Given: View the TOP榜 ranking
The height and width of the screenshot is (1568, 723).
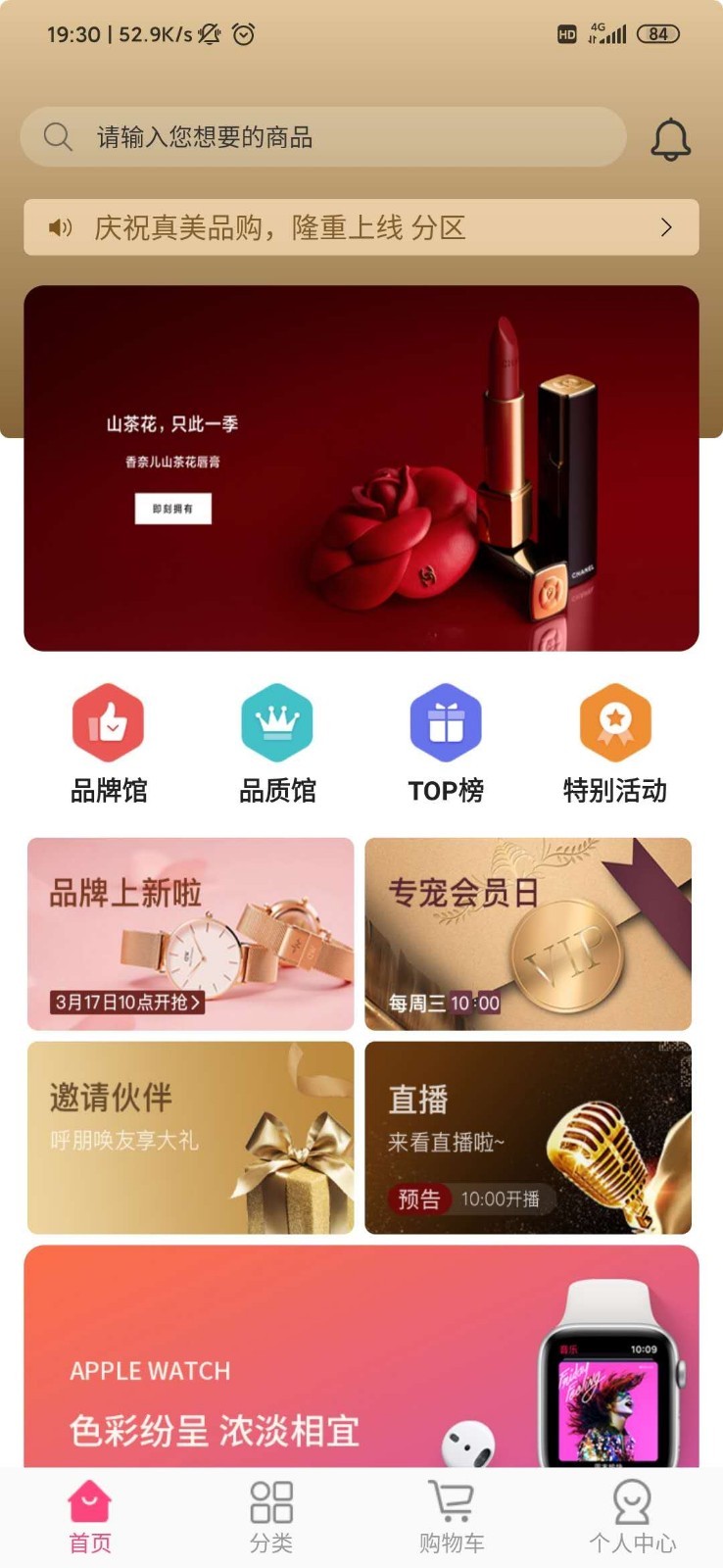Looking at the screenshot, I should pyautogui.click(x=446, y=745).
